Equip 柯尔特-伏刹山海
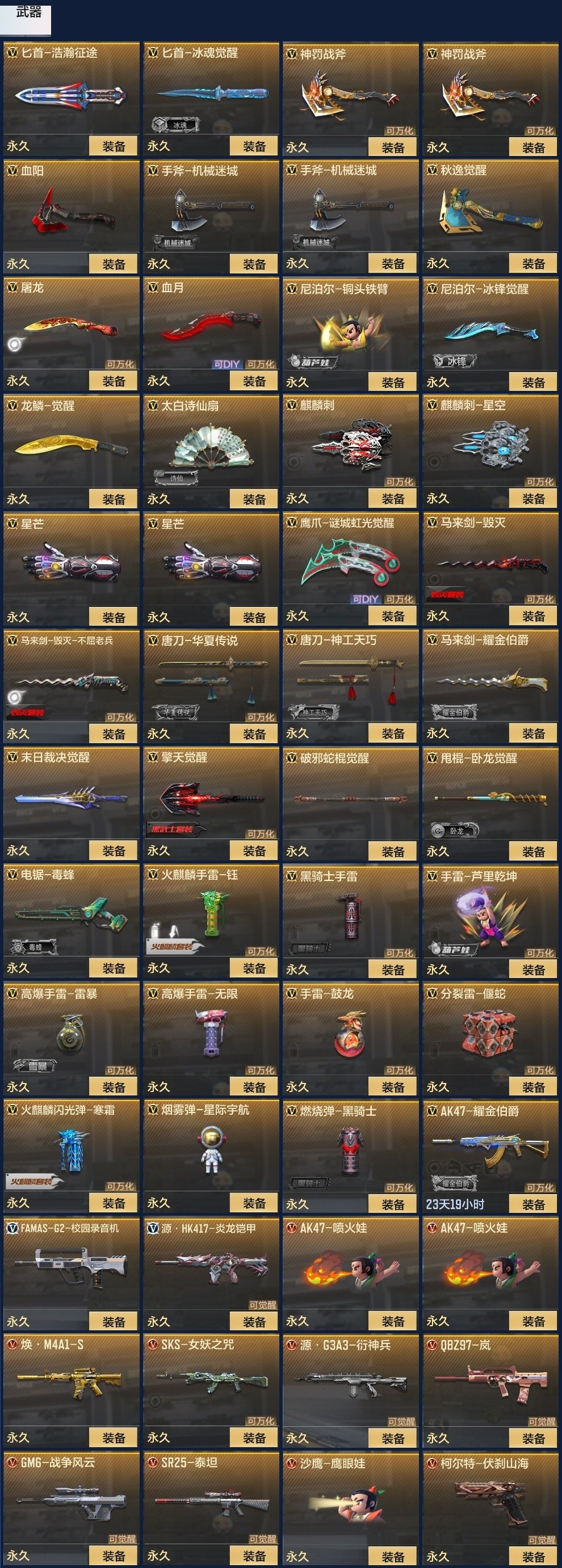The width and height of the screenshot is (562, 1568). 533,1557
